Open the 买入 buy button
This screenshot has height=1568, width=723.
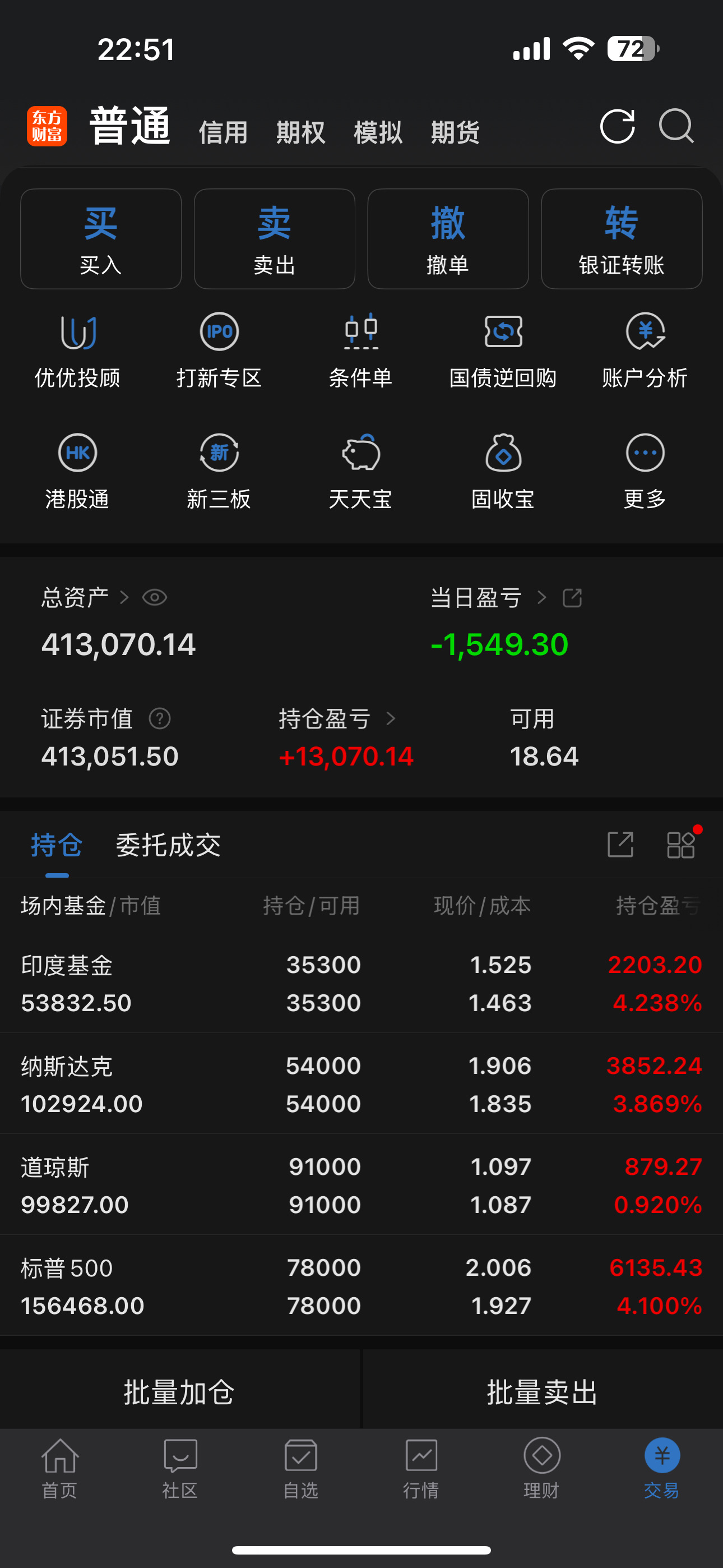point(101,238)
